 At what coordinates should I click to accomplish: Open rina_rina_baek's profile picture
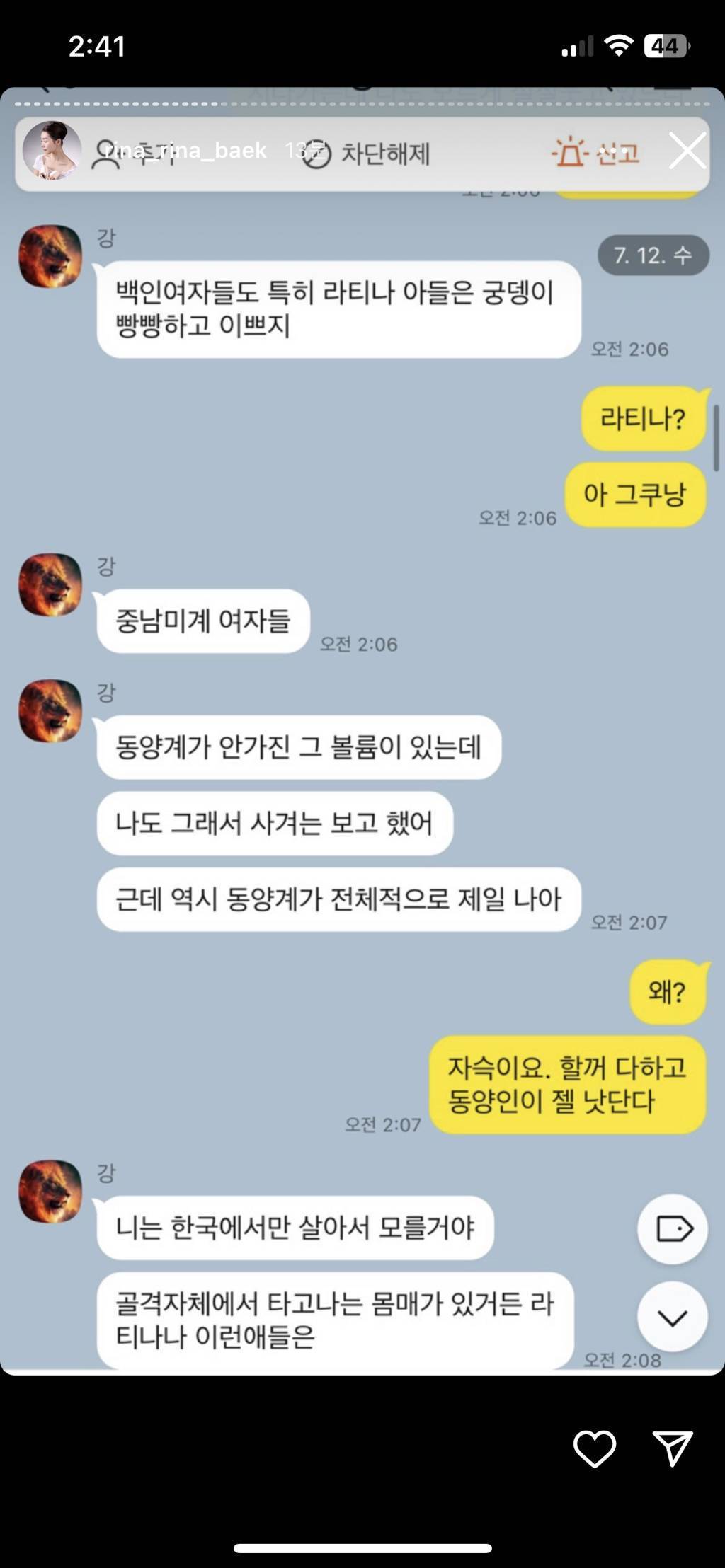click(51, 151)
